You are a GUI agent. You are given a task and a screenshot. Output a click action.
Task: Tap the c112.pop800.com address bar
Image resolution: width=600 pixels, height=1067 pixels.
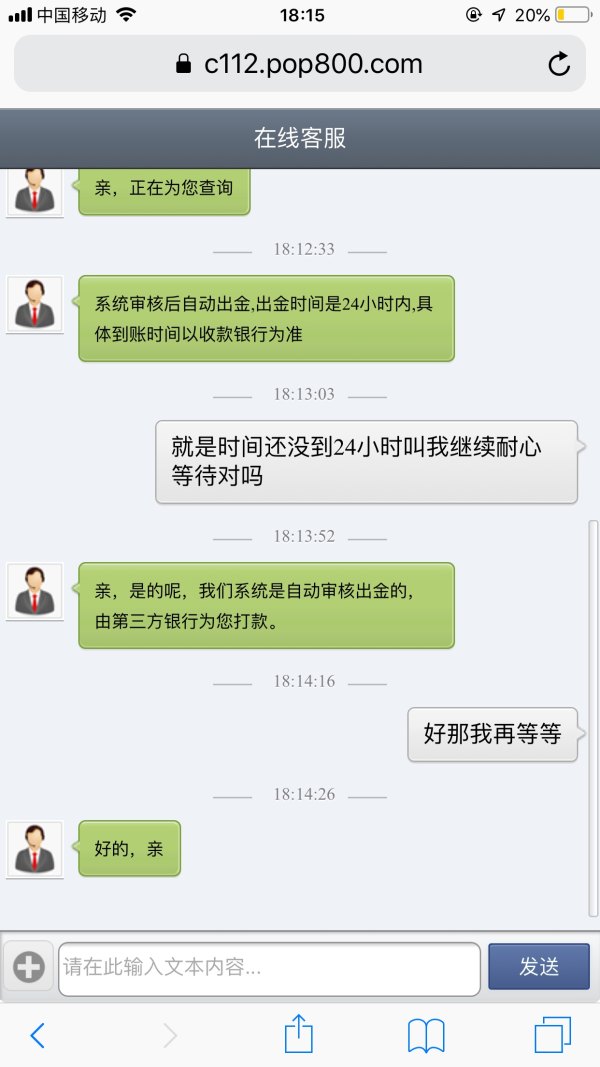coord(300,65)
